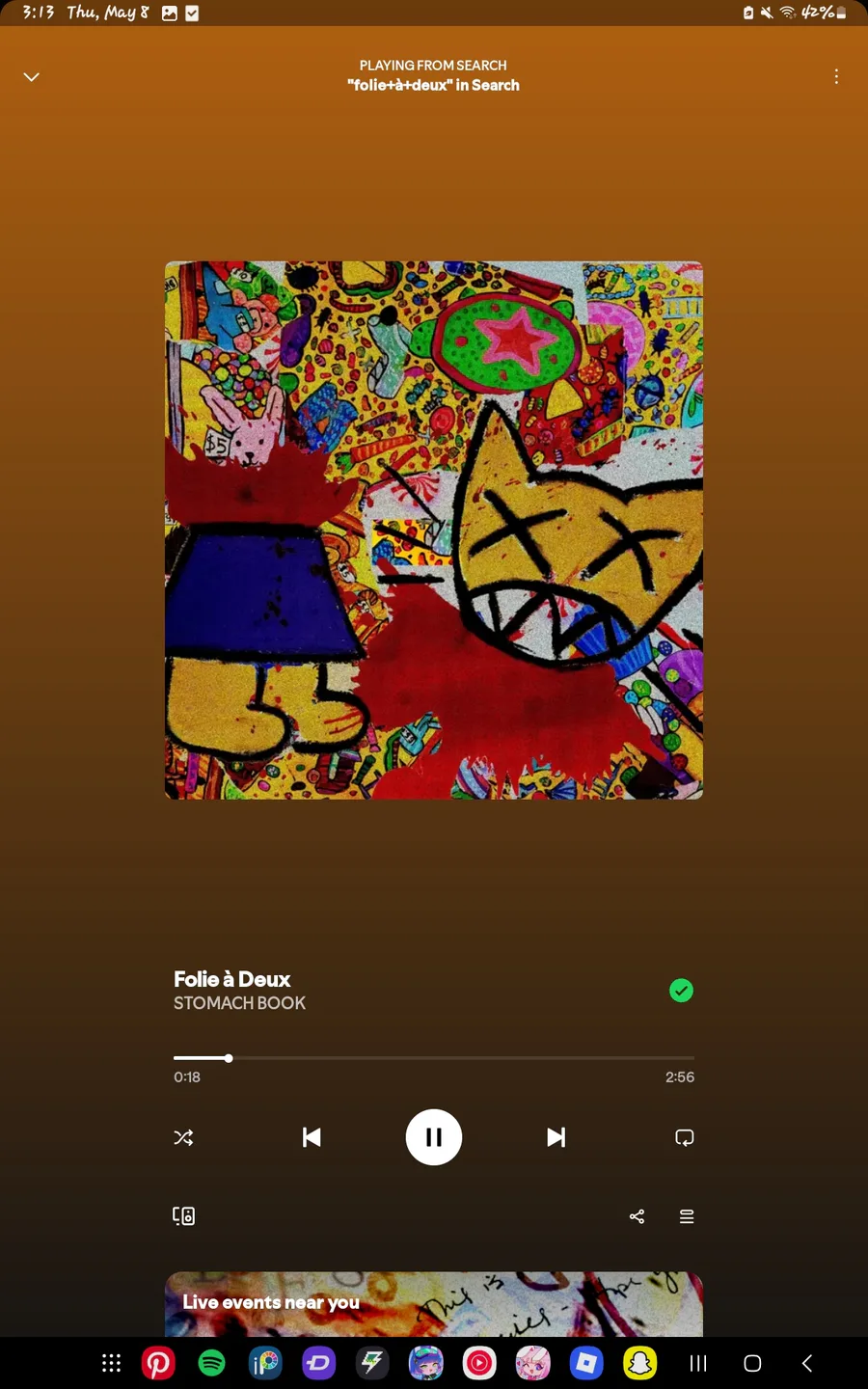Open Pinterest from the taskbar
Image resolution: width=868 pixels, height=1389 pixels.
pos(158,1363)
